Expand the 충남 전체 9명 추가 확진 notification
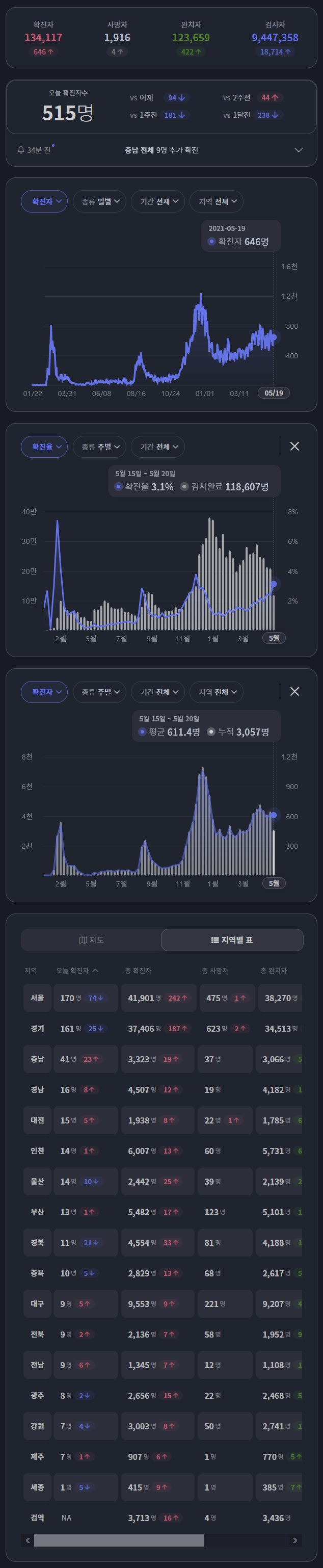The height and width of the screenshot is (1568, 323). [298, 150]
